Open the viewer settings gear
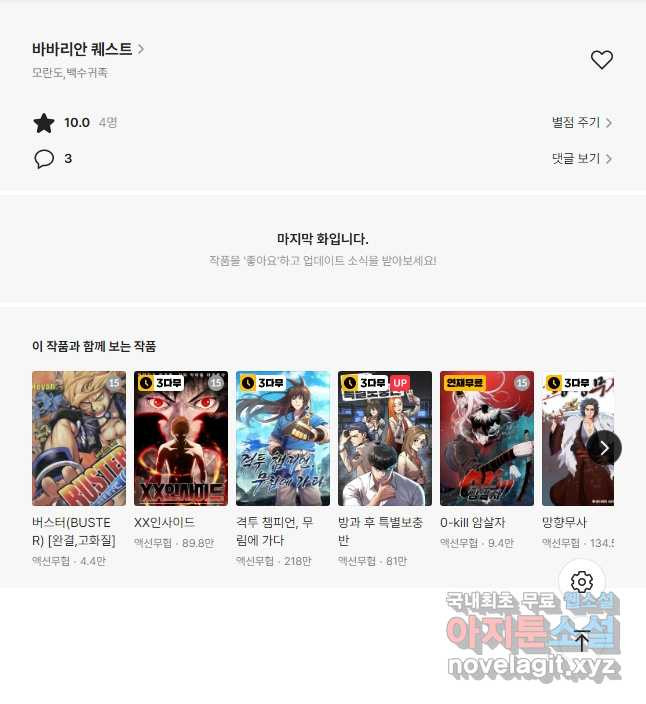This screenshot has height=704, width=646. click(582, 582)
